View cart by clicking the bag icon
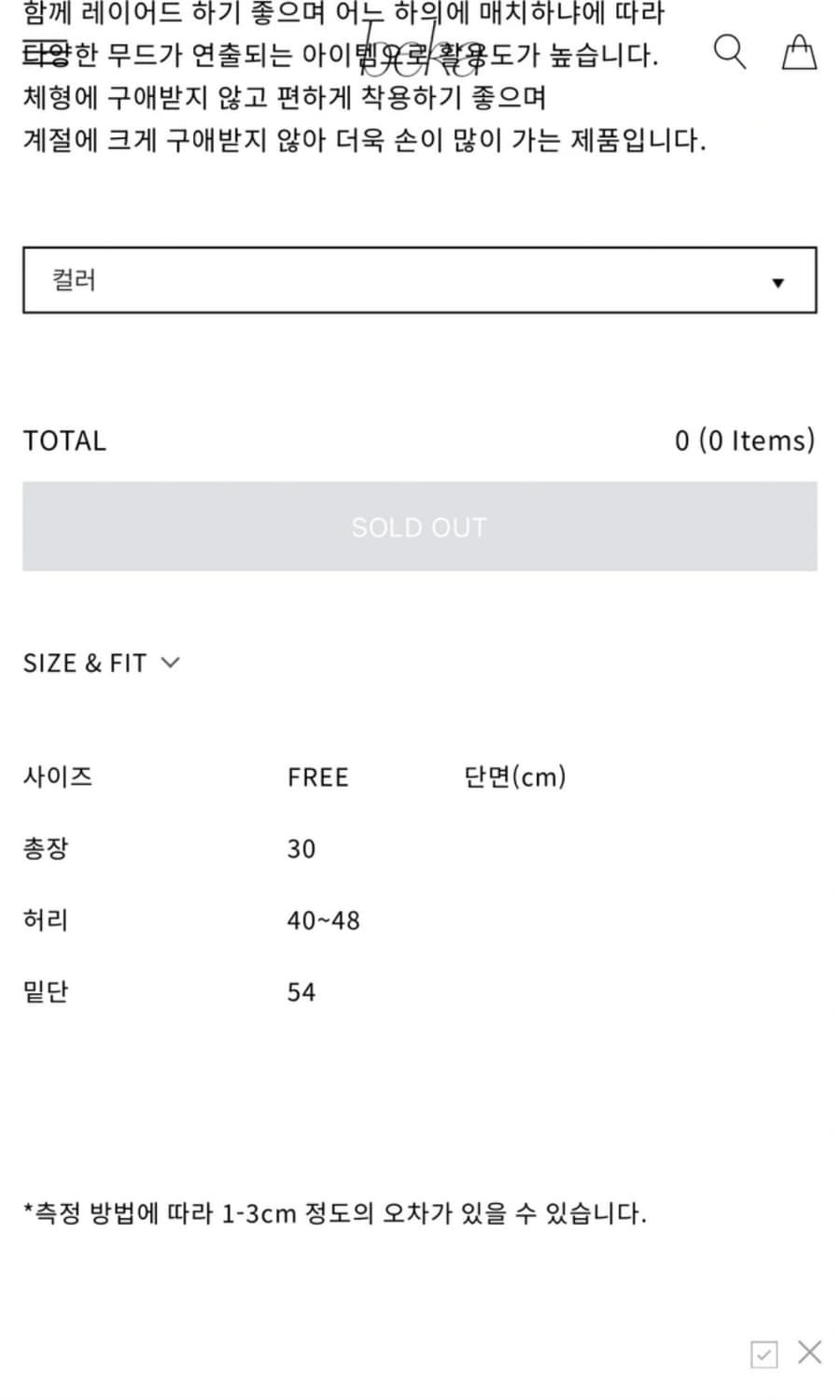Screen dimensions: 840x1400 pos(799,53)
